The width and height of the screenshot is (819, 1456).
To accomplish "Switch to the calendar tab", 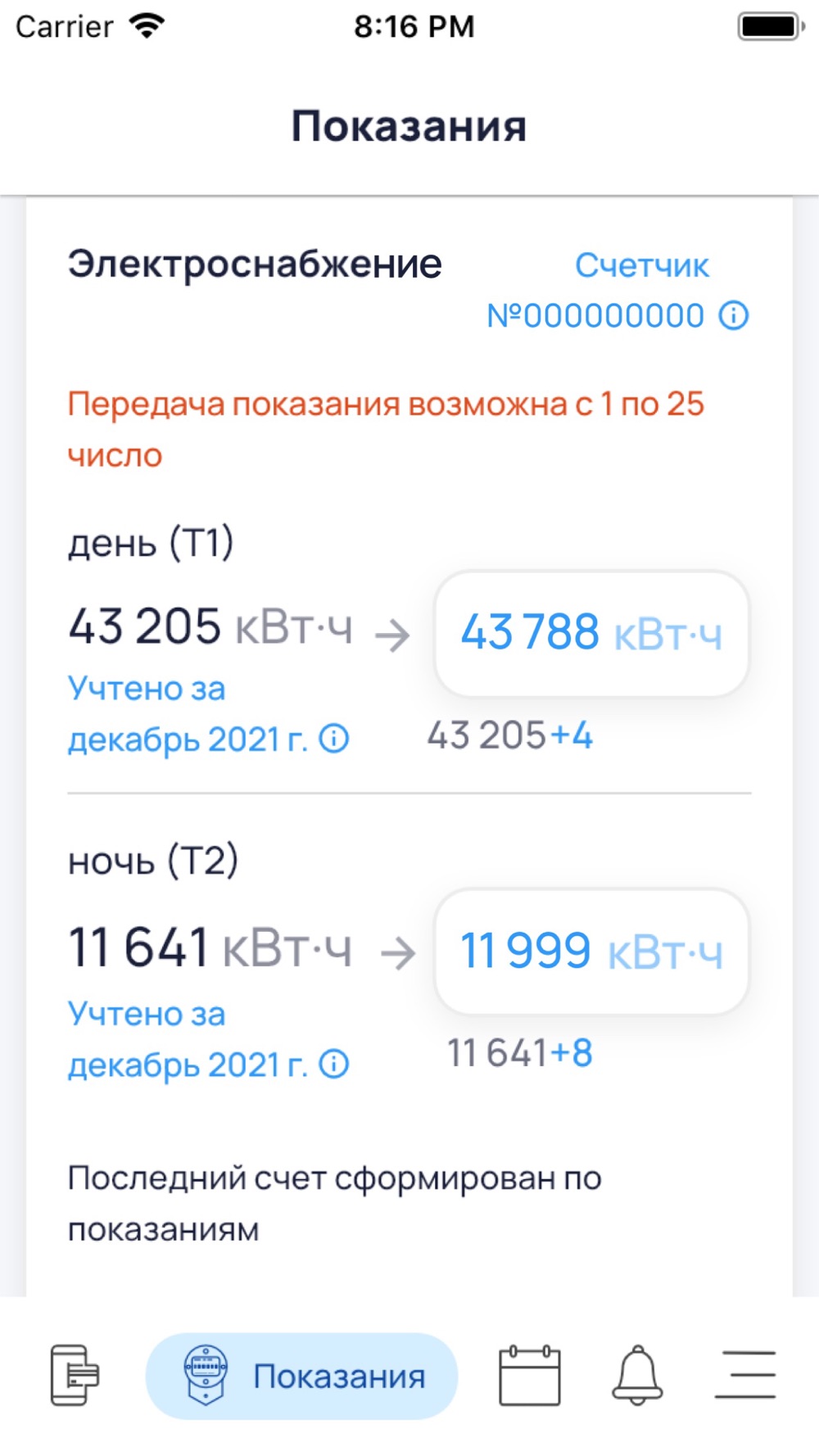I will [x=530, y=1375].
